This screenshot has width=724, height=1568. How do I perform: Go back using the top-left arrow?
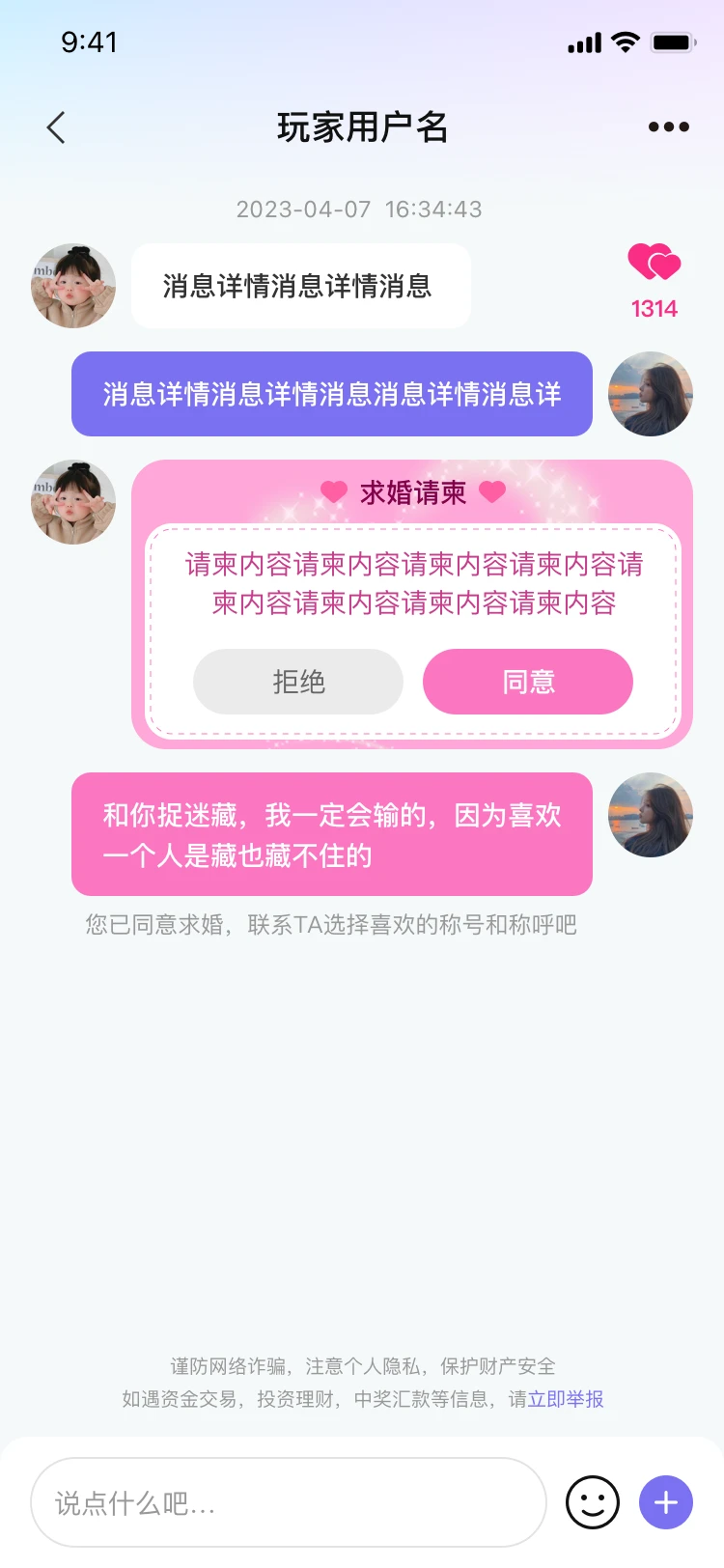tap(57, 127)
